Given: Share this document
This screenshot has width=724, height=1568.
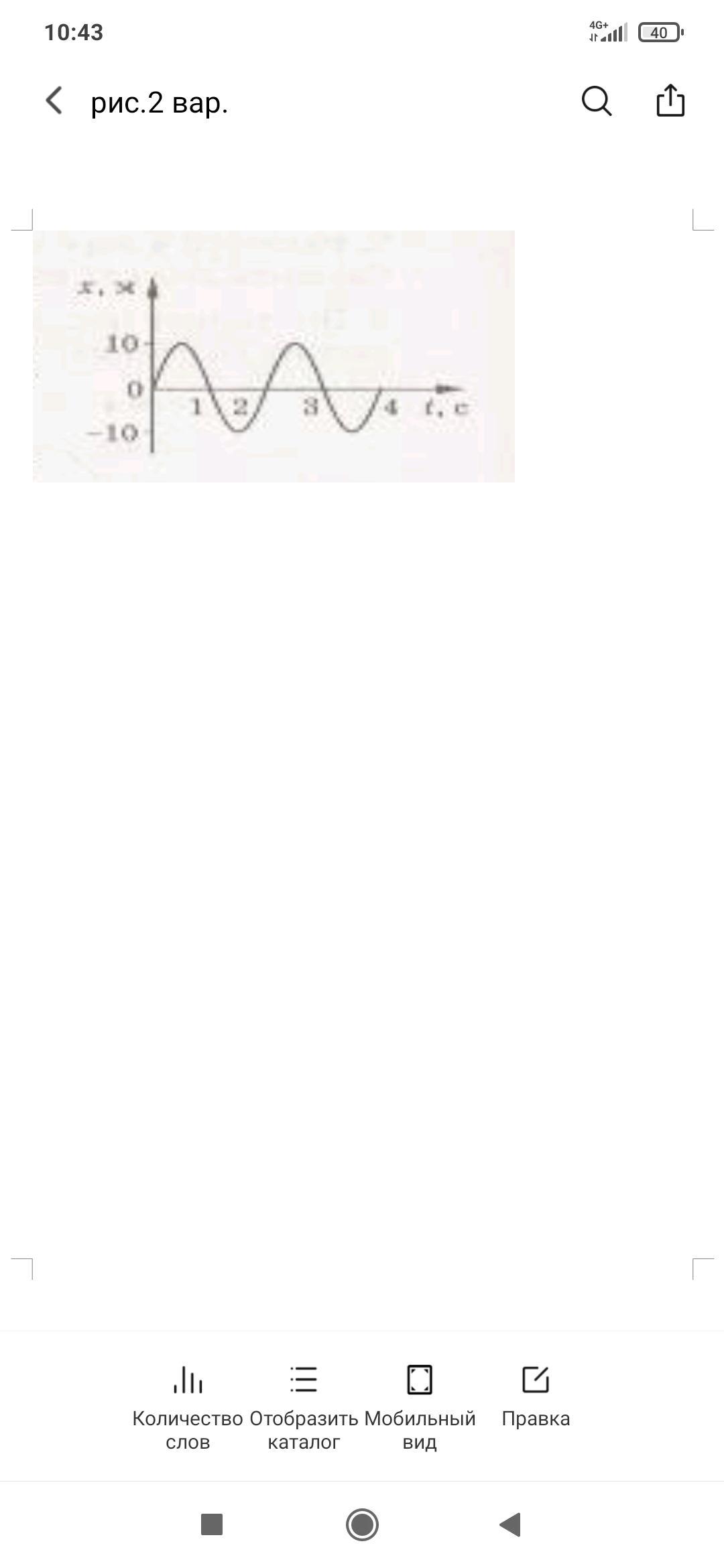Looking at the screenshot, I should tap(670, 101).
